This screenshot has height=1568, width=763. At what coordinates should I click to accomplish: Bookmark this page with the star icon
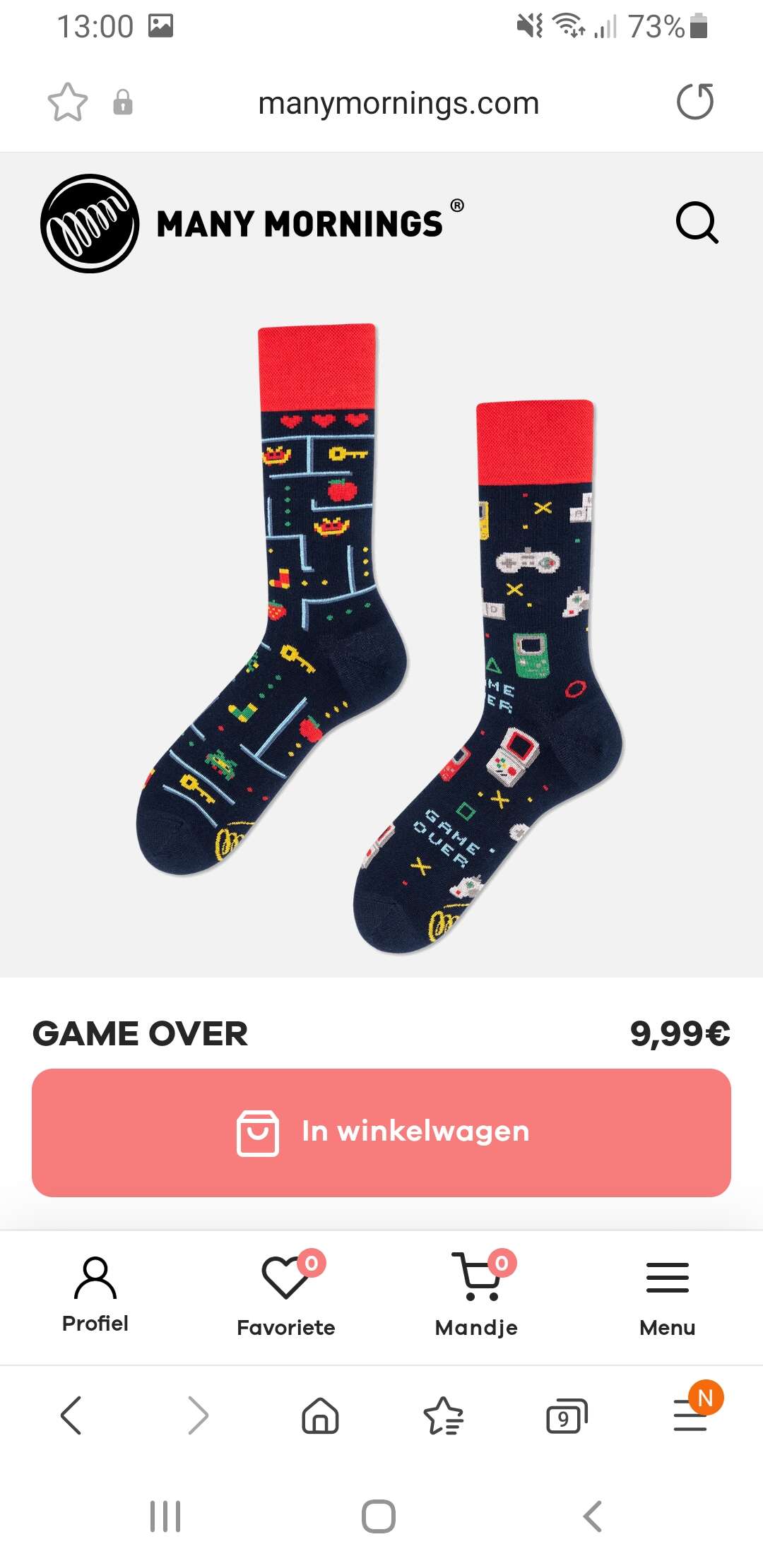[68, 102]
